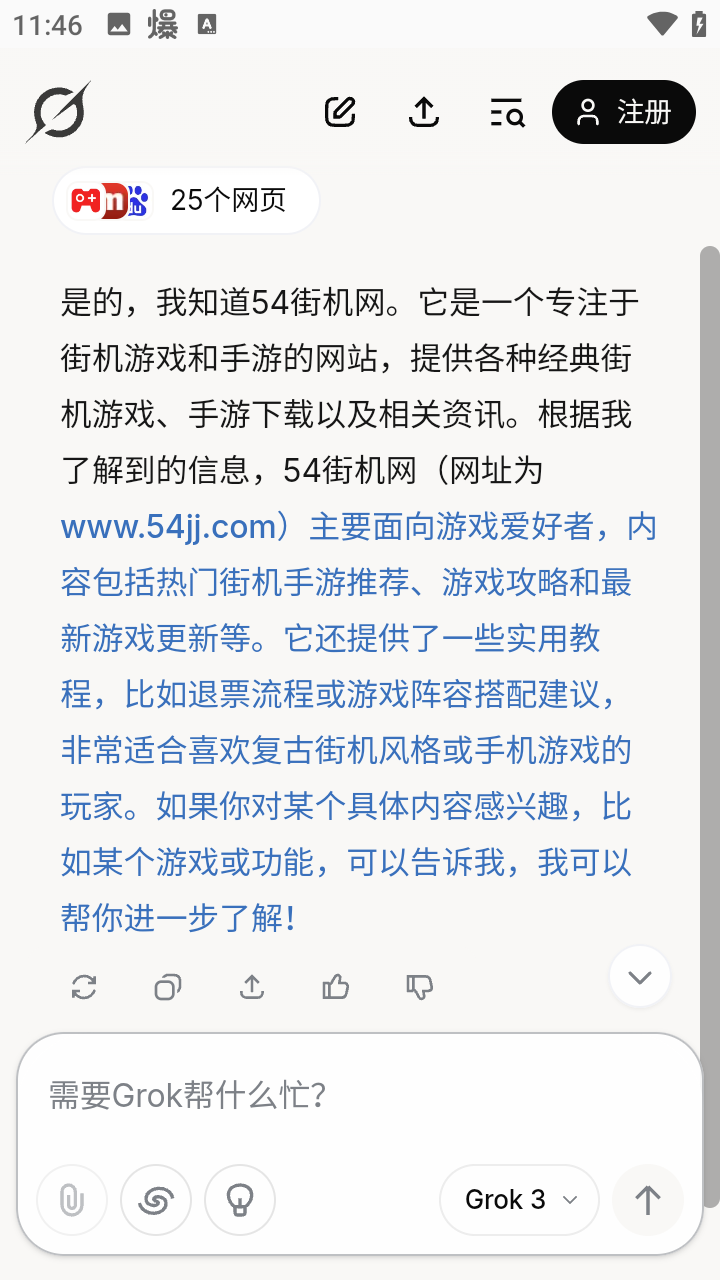Jump to bottom with the down chevron
720x1280 pixels.
[640, 977]
